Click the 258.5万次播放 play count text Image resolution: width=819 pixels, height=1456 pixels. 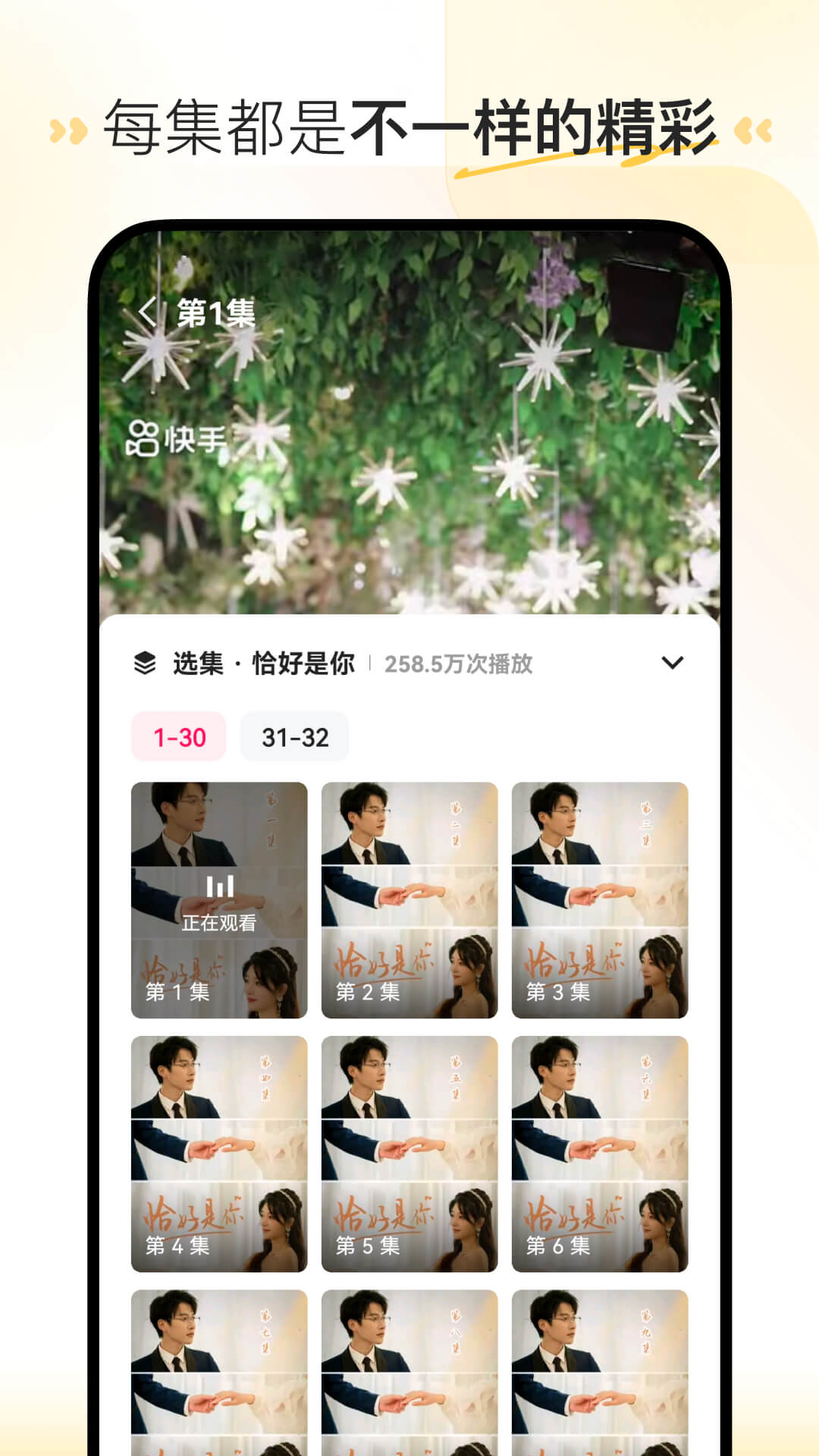coord(460,661)
